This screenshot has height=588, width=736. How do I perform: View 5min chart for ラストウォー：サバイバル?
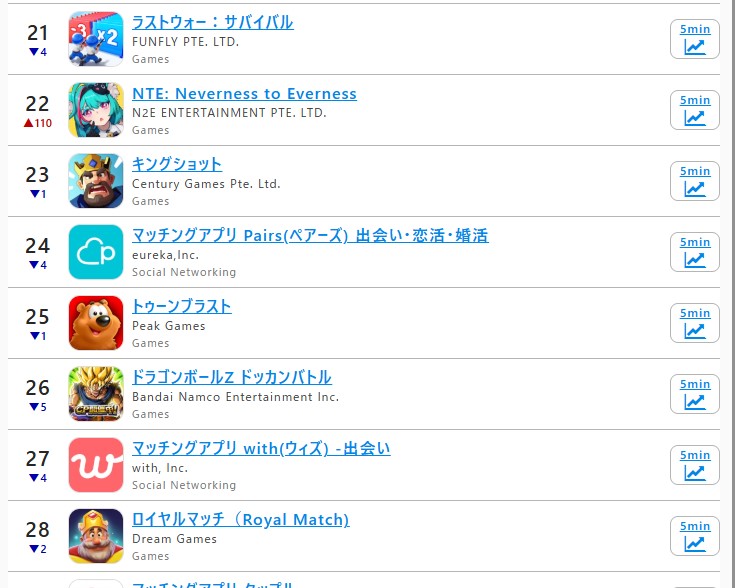tap(695, 39)
